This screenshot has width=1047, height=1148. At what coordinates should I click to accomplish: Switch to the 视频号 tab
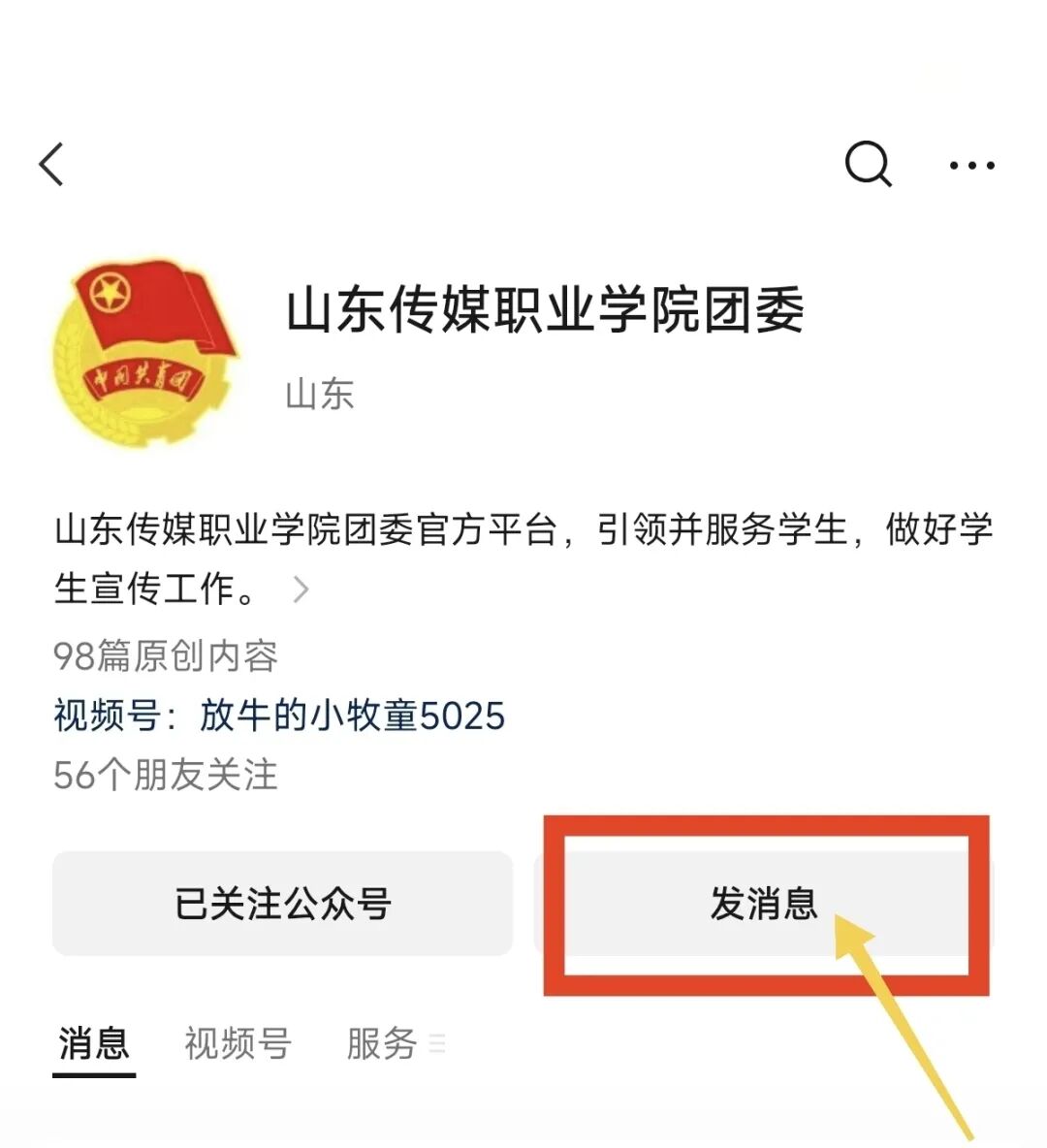click(x=238, y=1044)
